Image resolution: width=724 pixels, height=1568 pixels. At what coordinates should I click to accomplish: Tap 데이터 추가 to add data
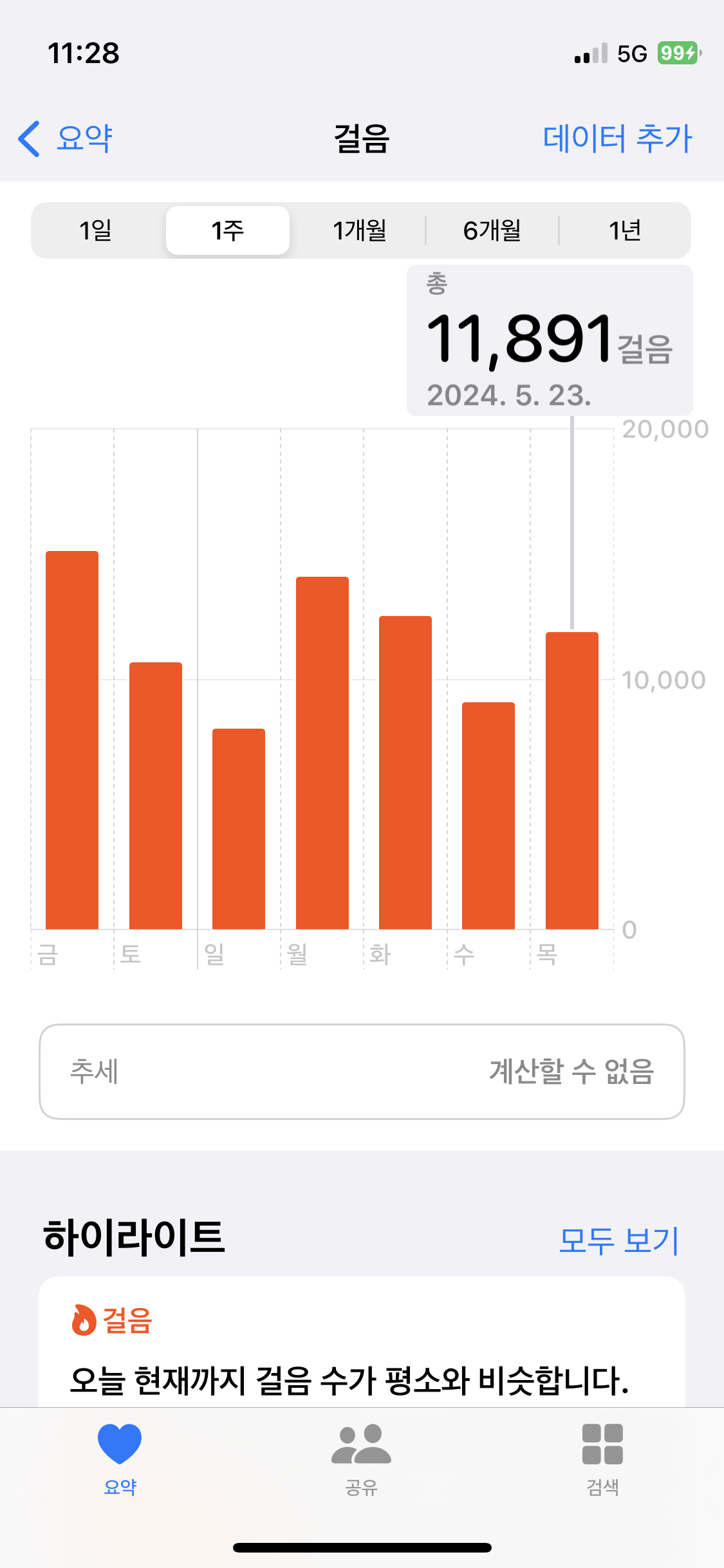[x=617, y=138]
